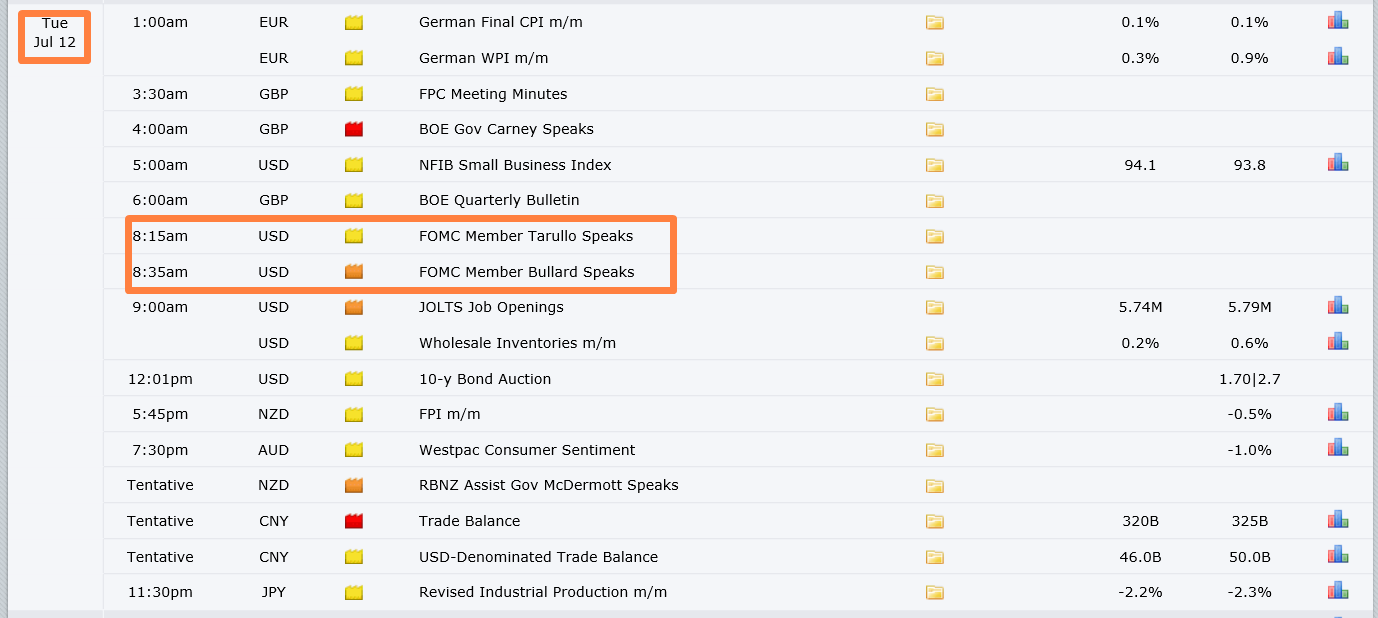This screenshot has height=618, width=1378.
Task: Open details folder for 10-y Bond Auction
Action: click(x=934, y=379)
